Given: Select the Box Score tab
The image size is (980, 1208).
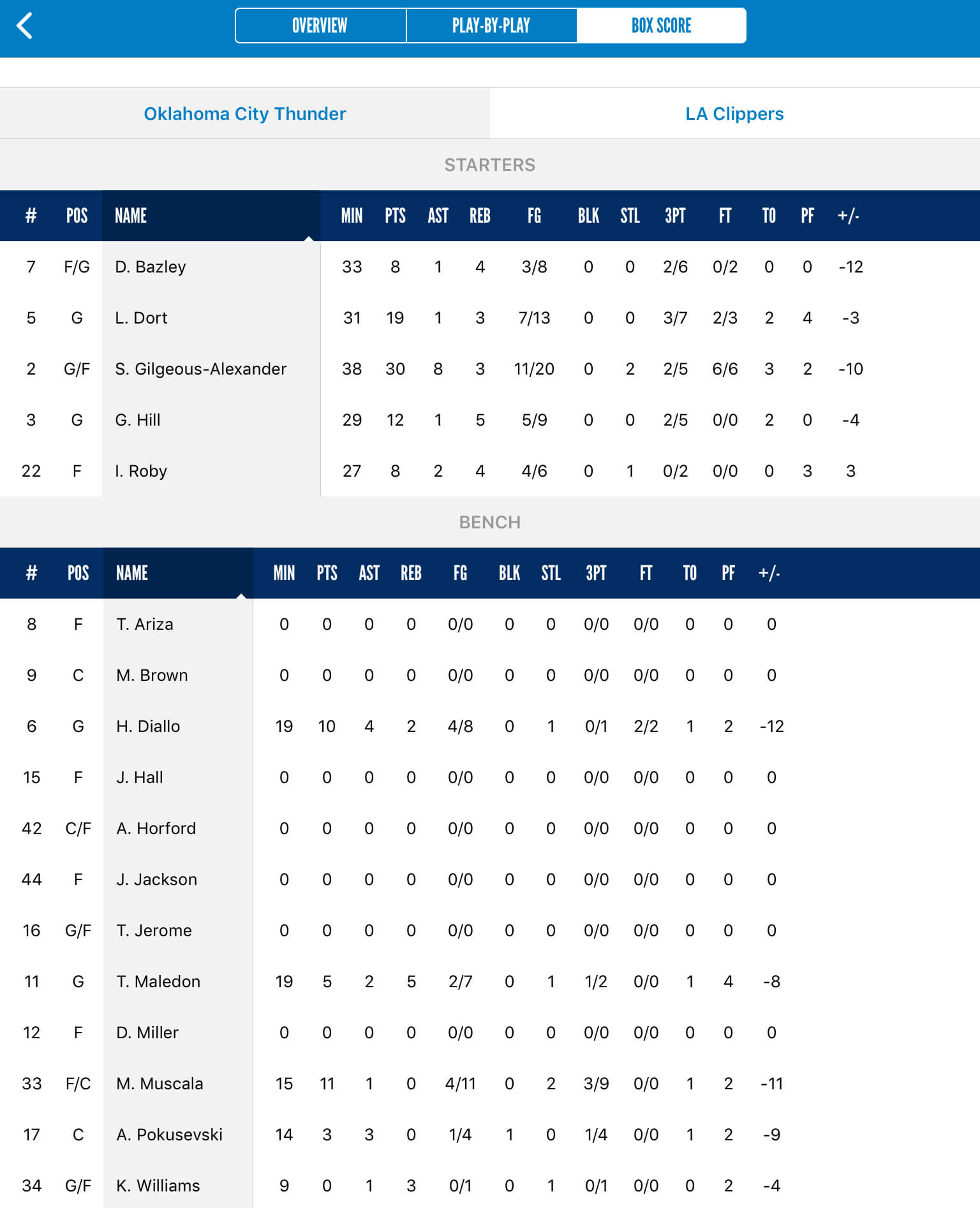Looking at the screenshot, I should coord(661,26).
